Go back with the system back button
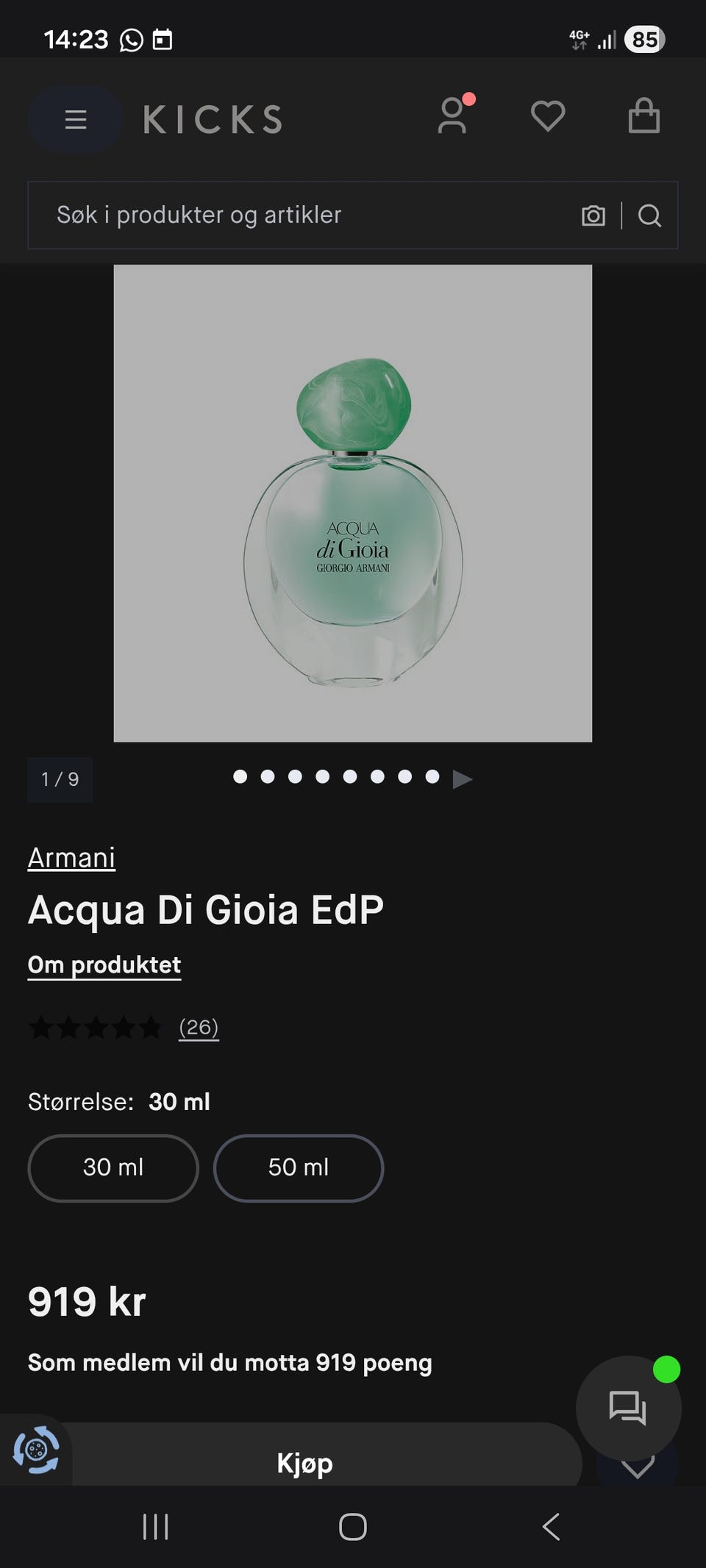 pos(552,1527)
